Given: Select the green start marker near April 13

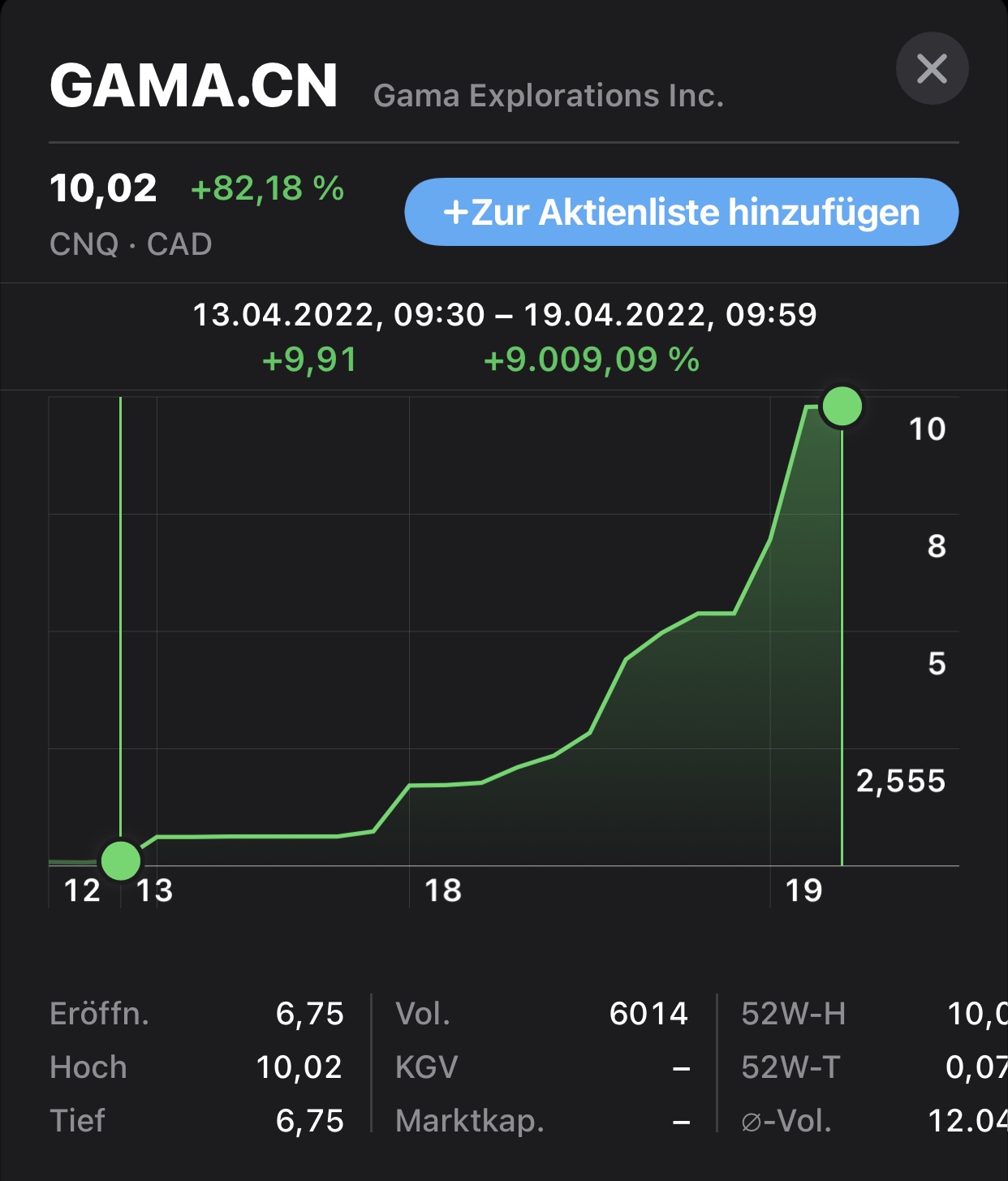Looking at the screenshot, I should 120,860.
